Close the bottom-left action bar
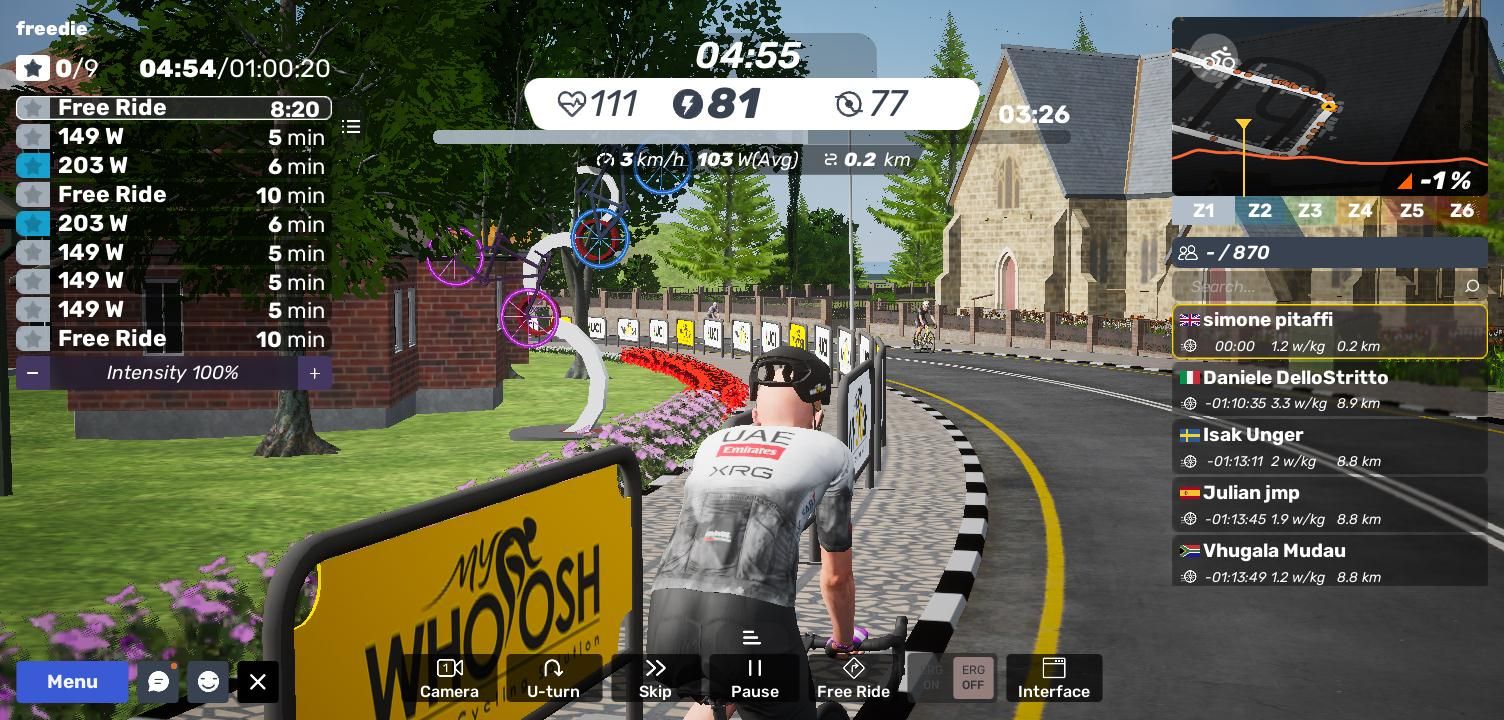 (x=257, y=682)
